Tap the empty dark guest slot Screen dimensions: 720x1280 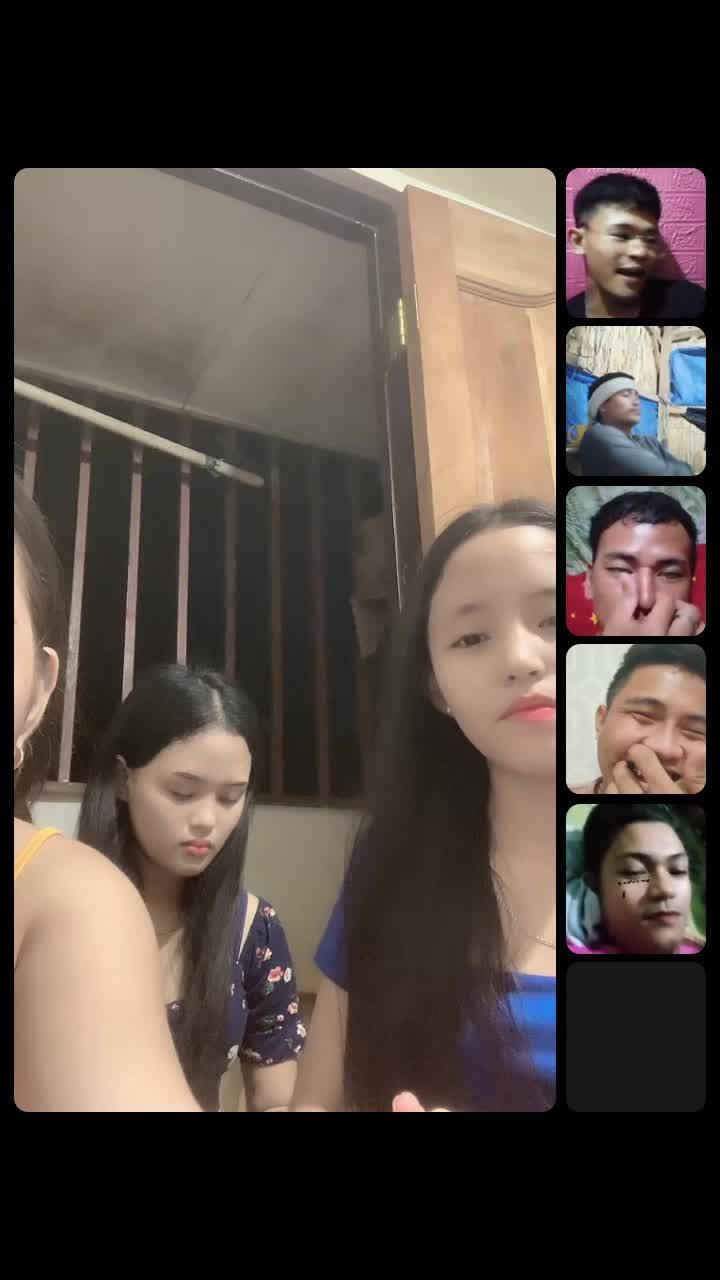click(x=636, y=1036)
